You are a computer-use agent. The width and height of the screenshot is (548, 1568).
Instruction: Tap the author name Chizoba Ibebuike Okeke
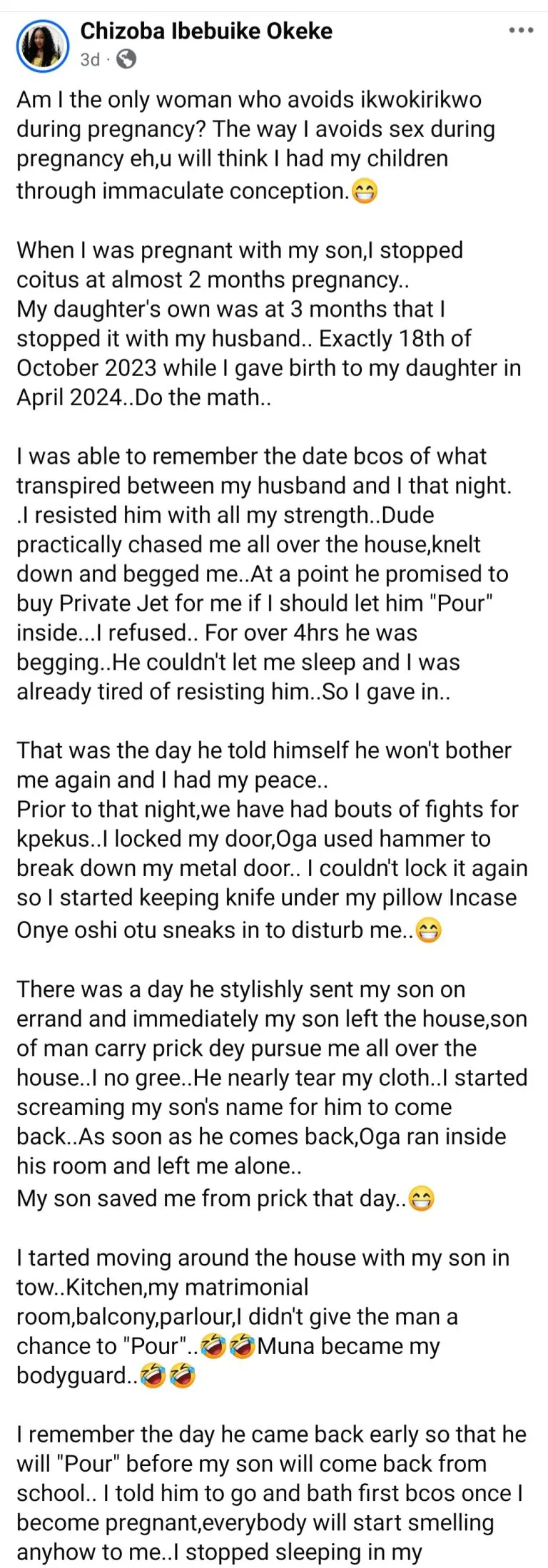click(206, 31)
